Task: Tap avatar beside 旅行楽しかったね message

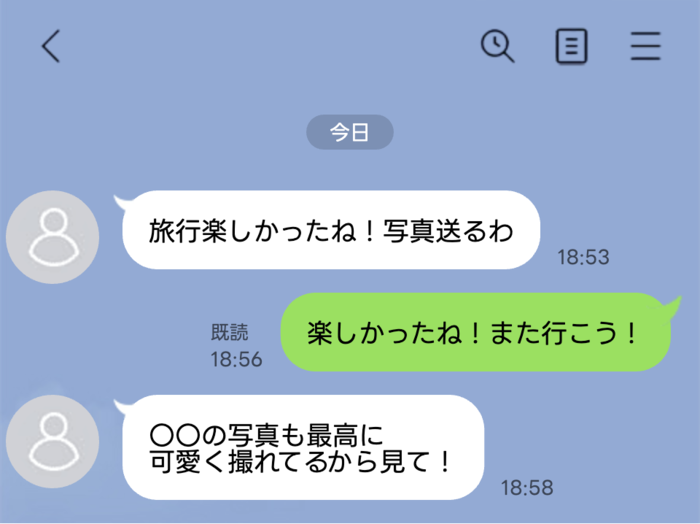Action: pos(52,237)
